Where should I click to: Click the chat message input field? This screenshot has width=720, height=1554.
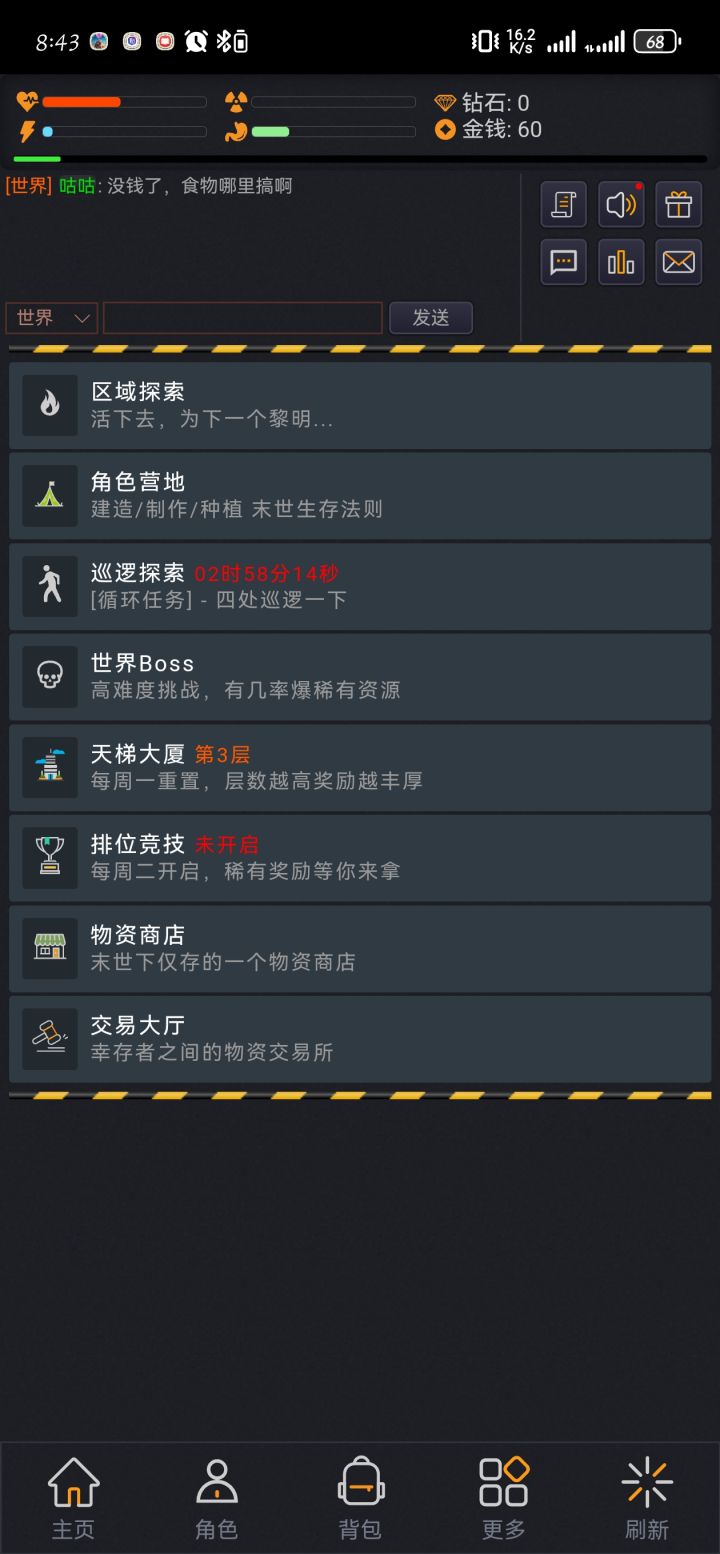click(x=240, y=318)
